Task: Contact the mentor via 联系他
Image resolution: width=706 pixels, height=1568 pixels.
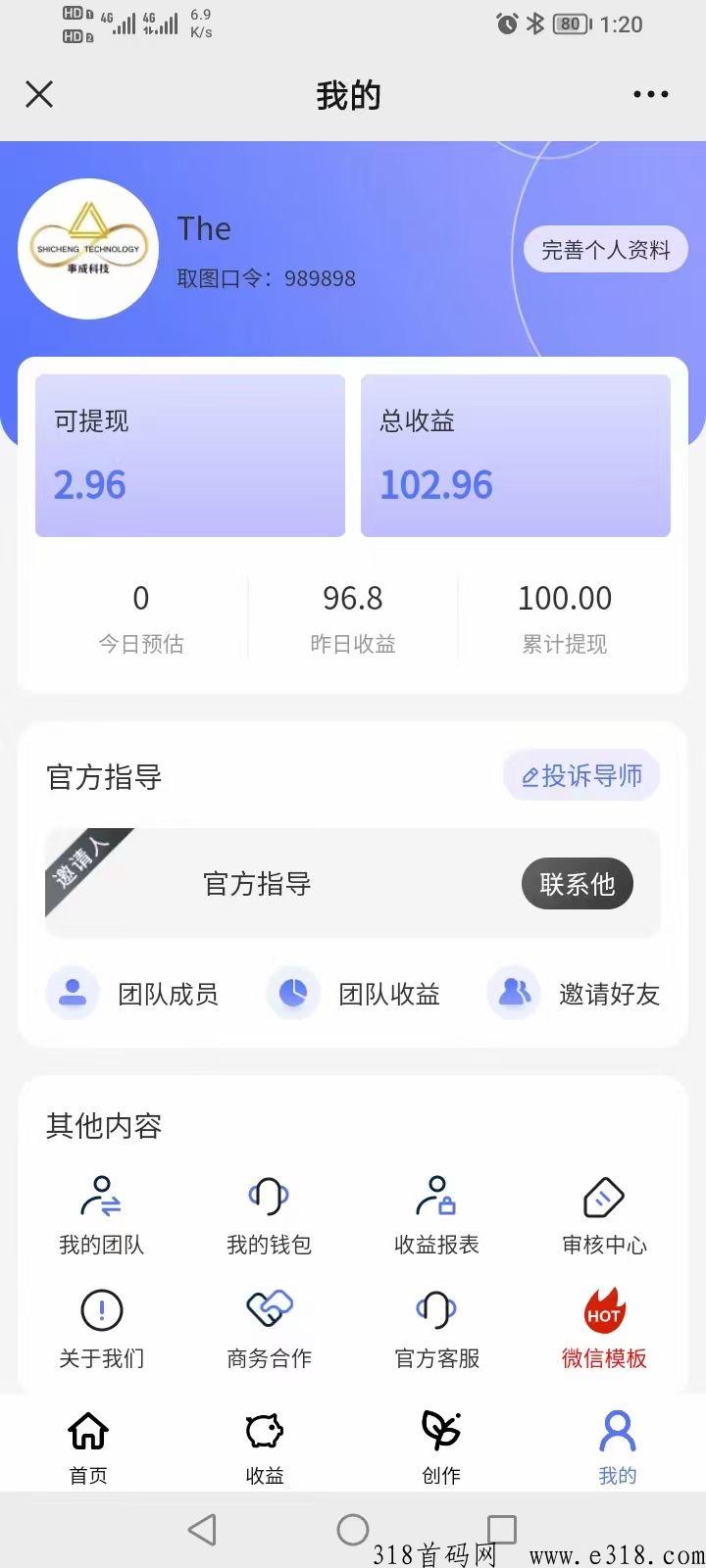Action: tap(577, 884)
